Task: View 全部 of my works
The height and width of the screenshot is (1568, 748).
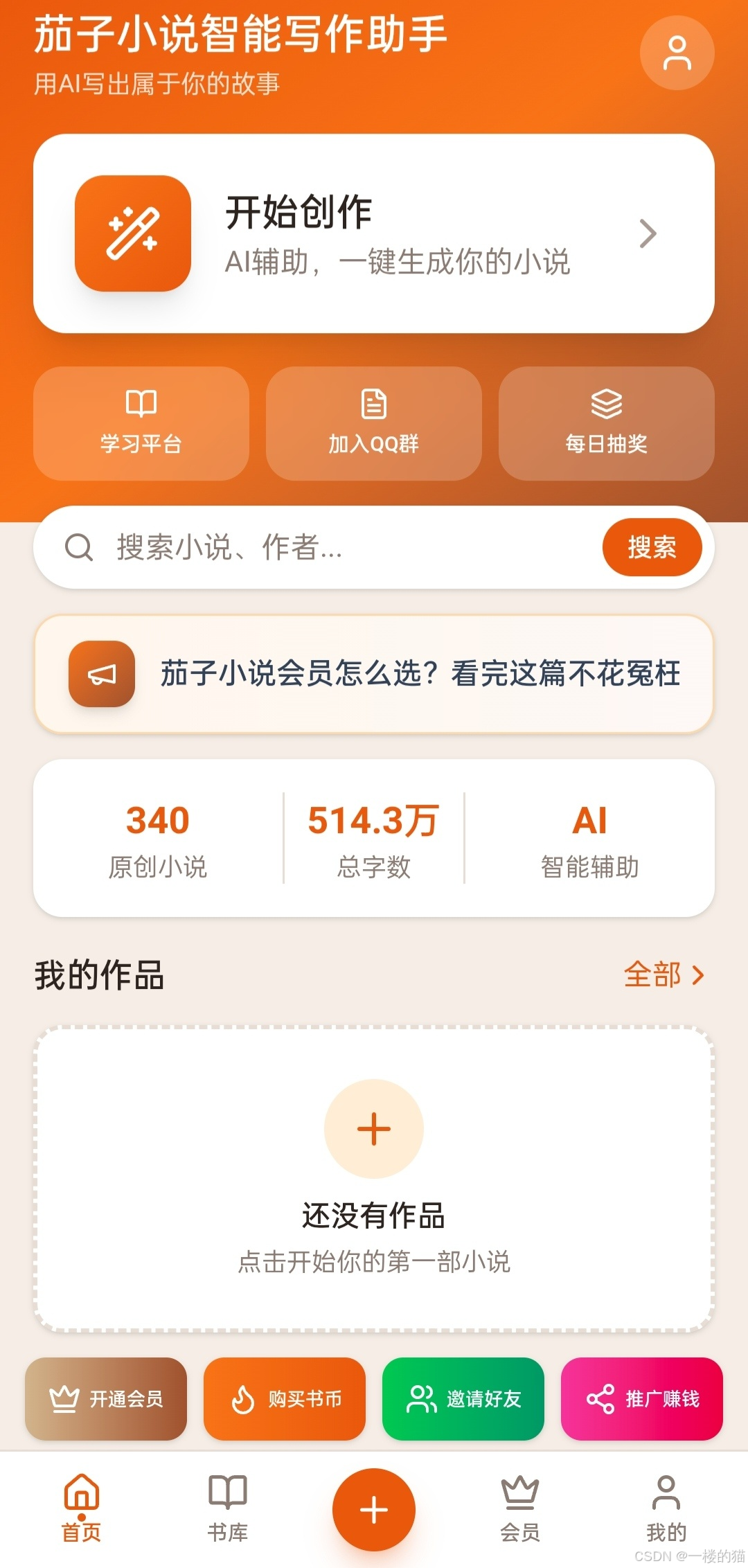Action: pos(664,974)
